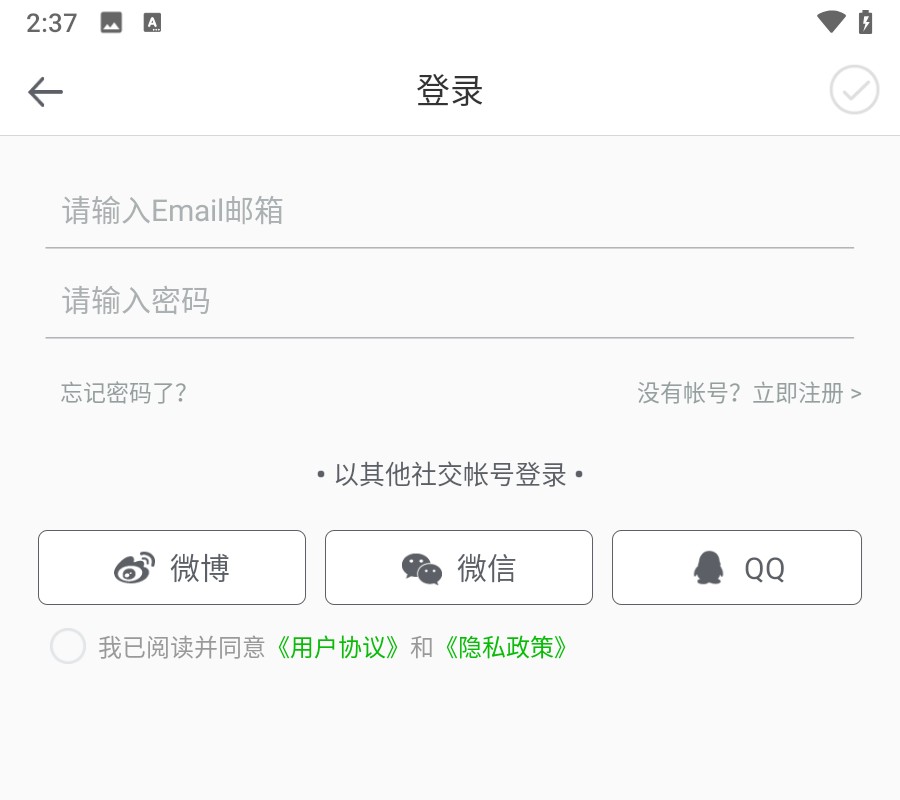This screenshot has width=900, height=800.
Task: Log in with QQ
Action: tap(737, 568)
